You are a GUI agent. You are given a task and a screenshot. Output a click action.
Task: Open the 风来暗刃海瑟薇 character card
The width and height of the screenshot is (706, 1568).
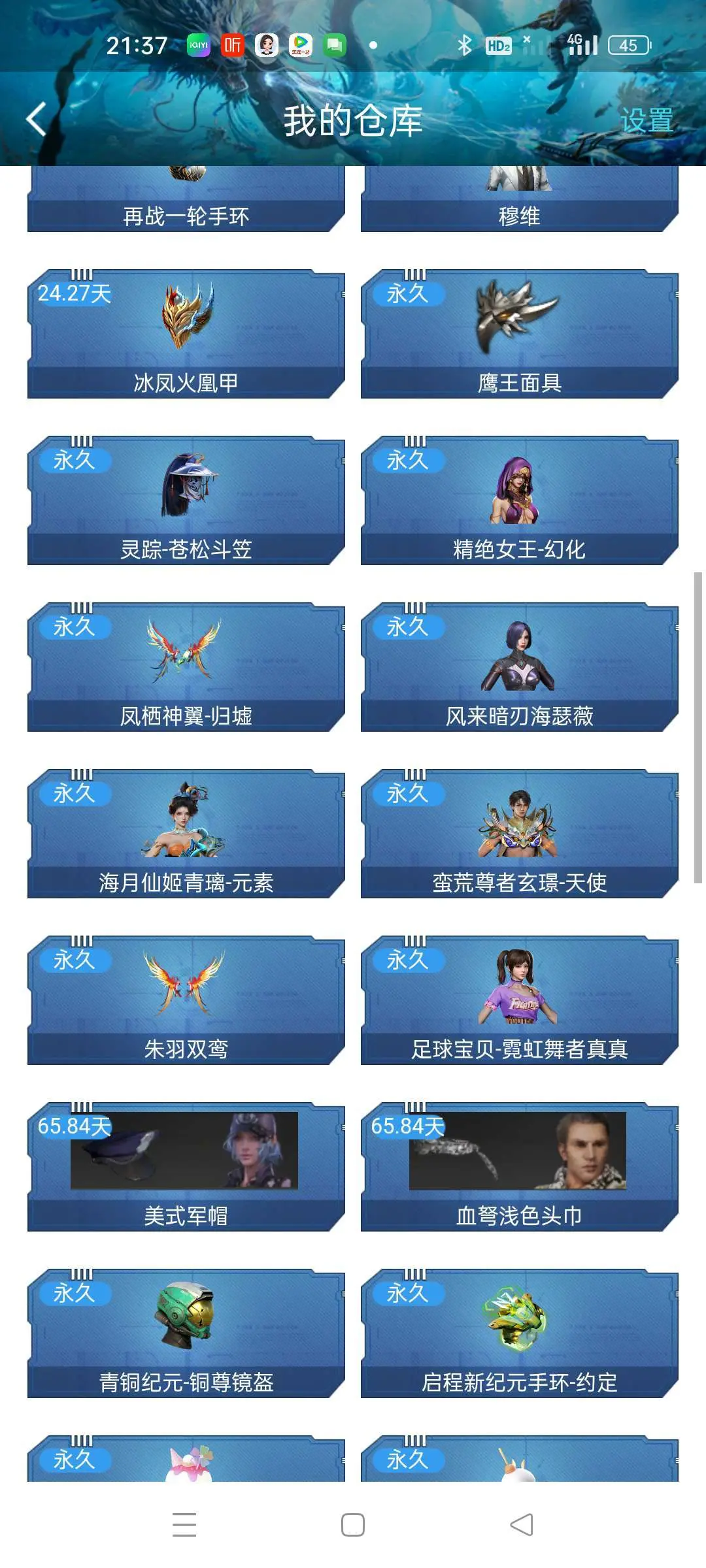(519, 667)
